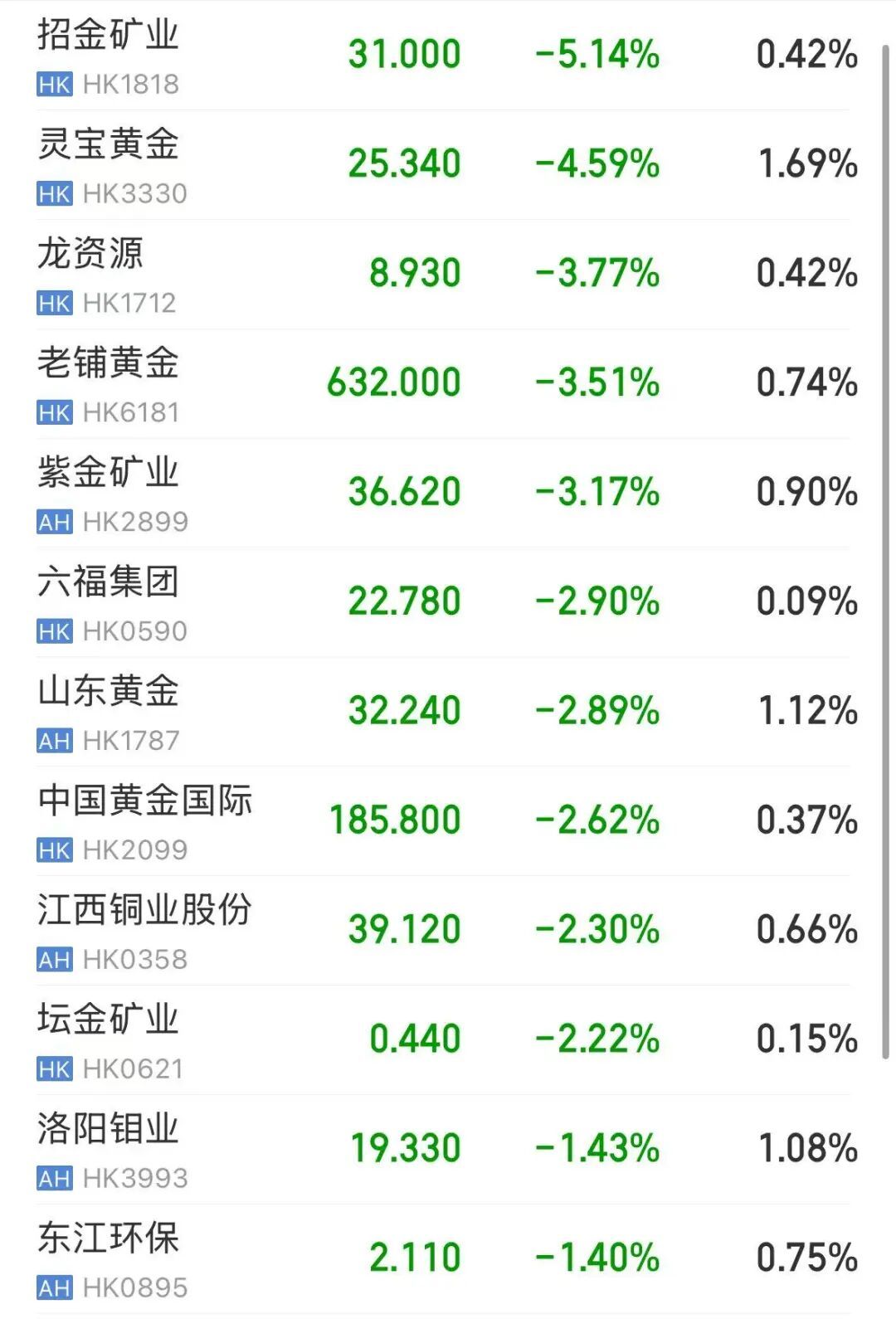Screen dimensions: 896x1319
Task: Open 紫金矿业 HK2899 quote page
Action: tap(108, 494)
